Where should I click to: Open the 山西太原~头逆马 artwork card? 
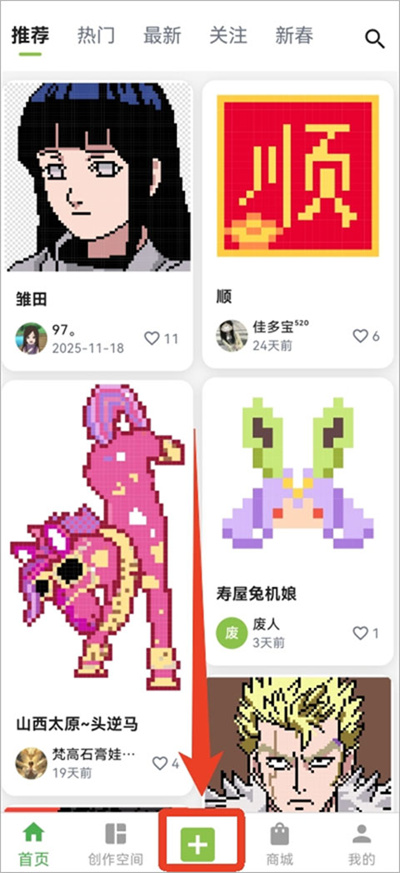97,588
